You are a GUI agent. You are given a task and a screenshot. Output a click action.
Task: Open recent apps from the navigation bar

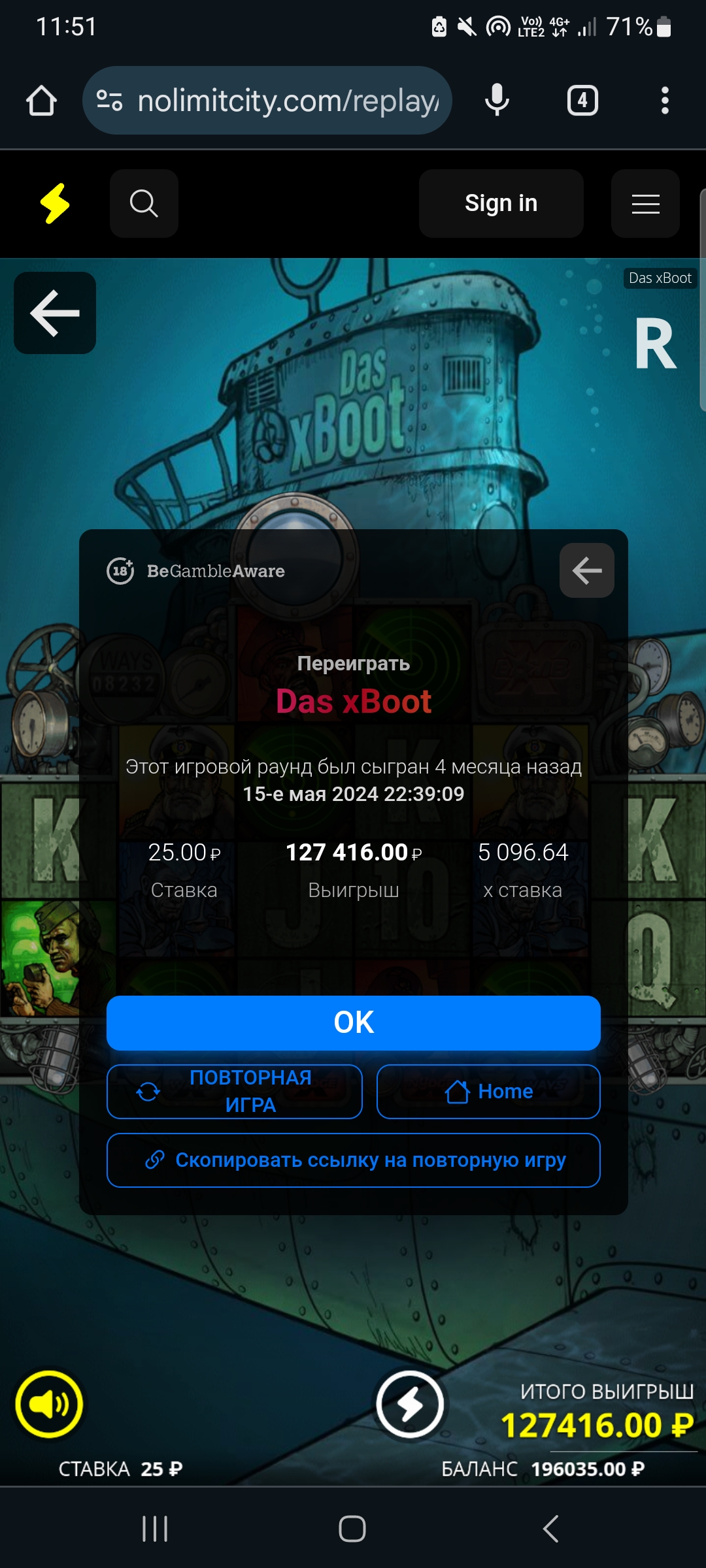pos(155,1529)
